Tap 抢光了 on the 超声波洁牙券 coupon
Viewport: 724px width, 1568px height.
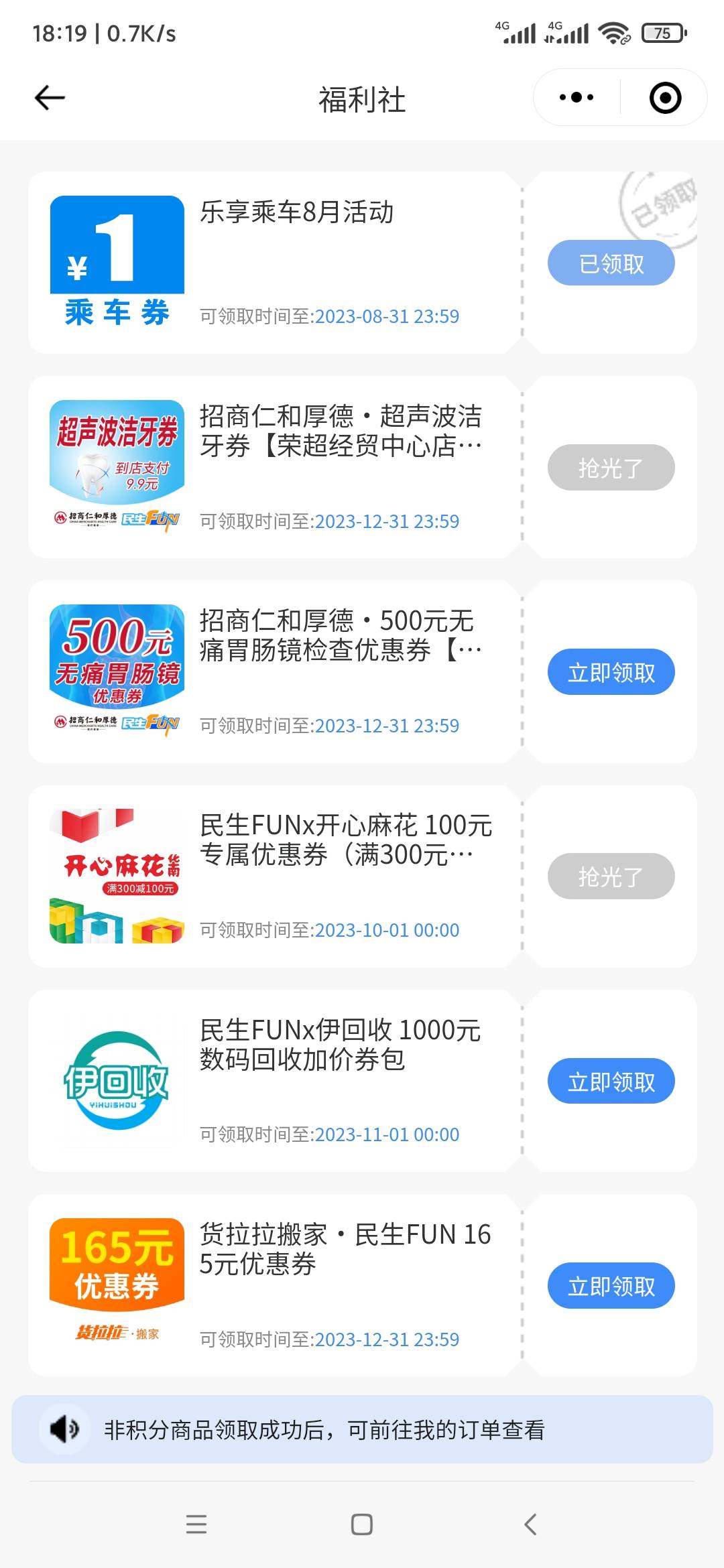[611, 467]
